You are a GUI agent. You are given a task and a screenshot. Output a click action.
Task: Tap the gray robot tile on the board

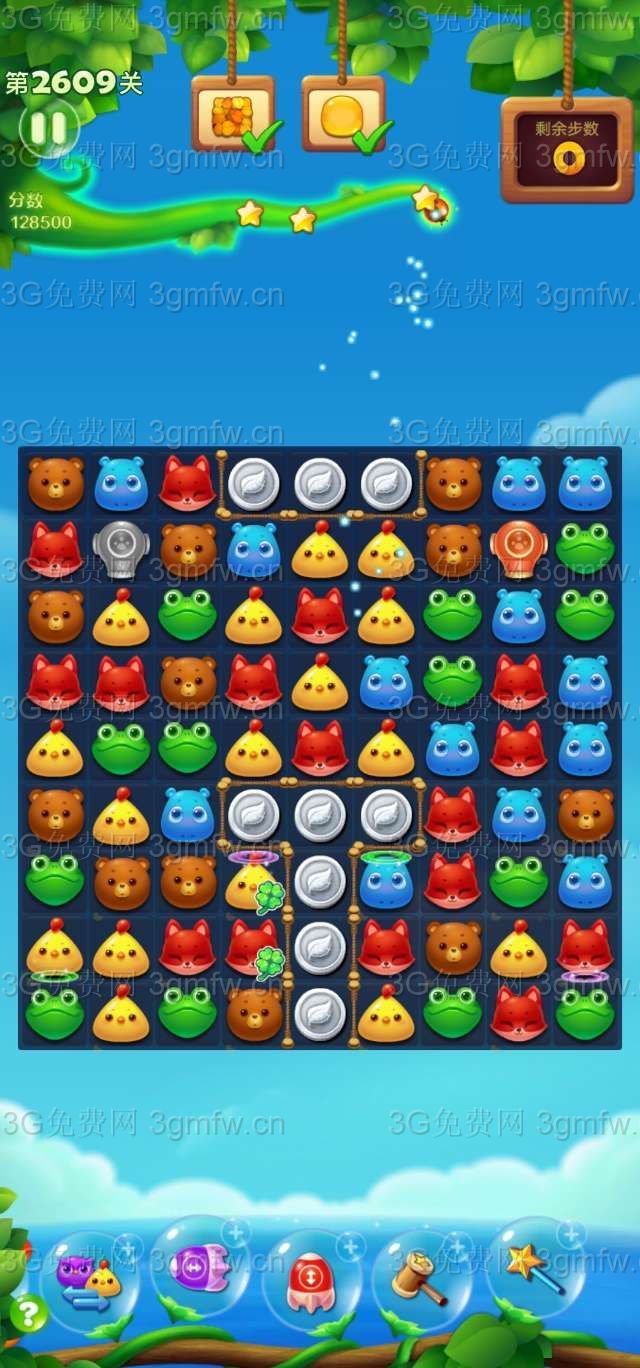pos(121,549)
